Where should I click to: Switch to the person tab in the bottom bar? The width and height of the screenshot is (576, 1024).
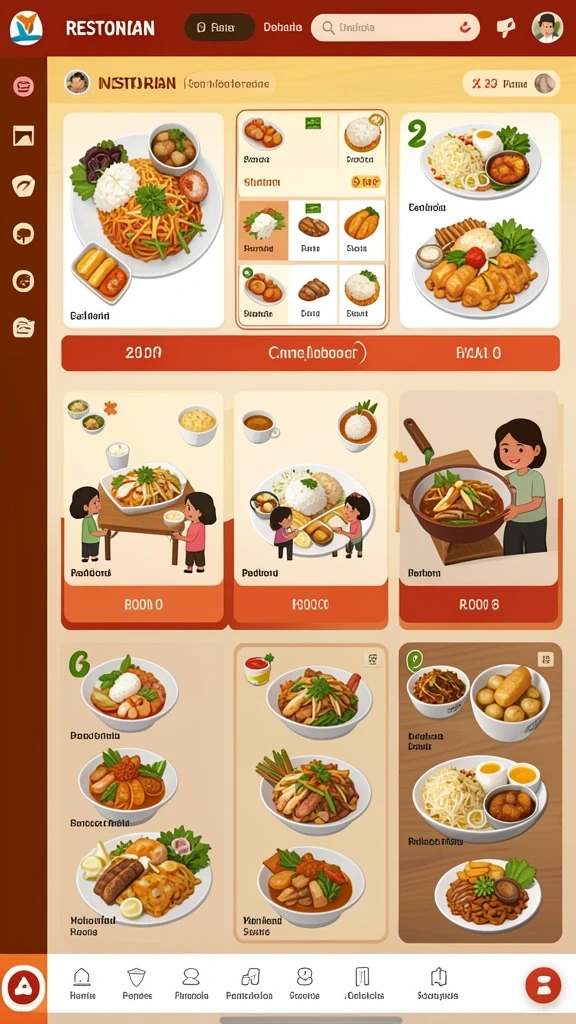(x=191, y=984)
